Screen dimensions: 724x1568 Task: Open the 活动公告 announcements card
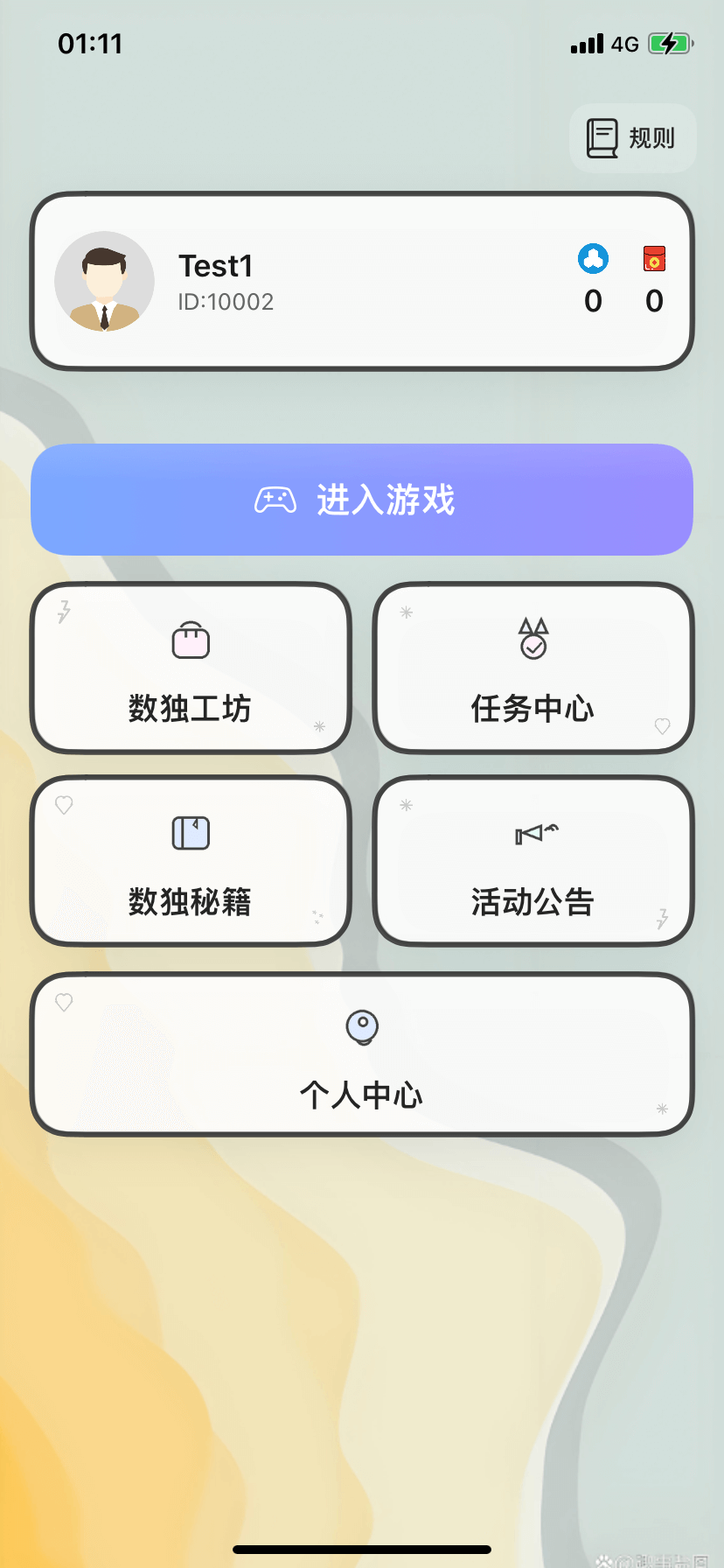(x=532, y=860)
